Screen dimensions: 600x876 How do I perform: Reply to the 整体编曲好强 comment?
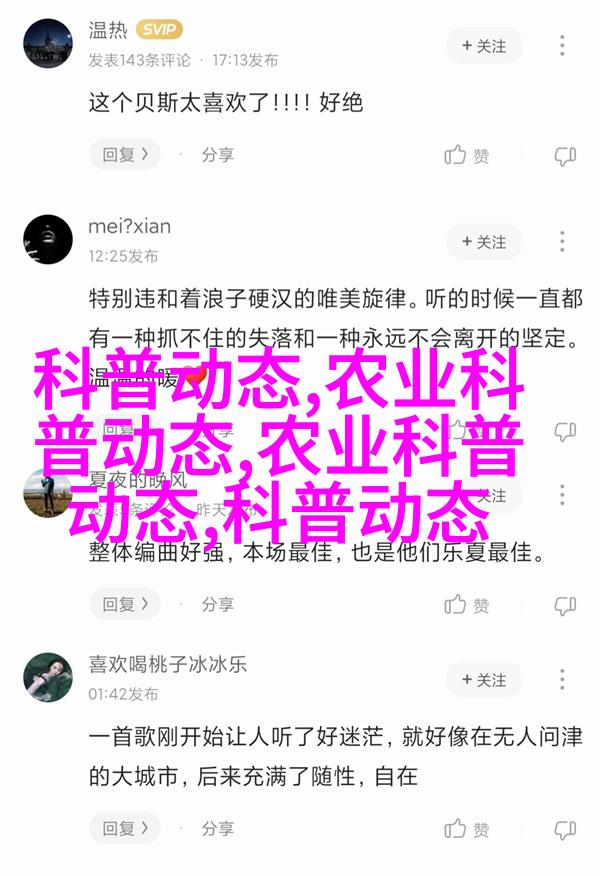125,604
